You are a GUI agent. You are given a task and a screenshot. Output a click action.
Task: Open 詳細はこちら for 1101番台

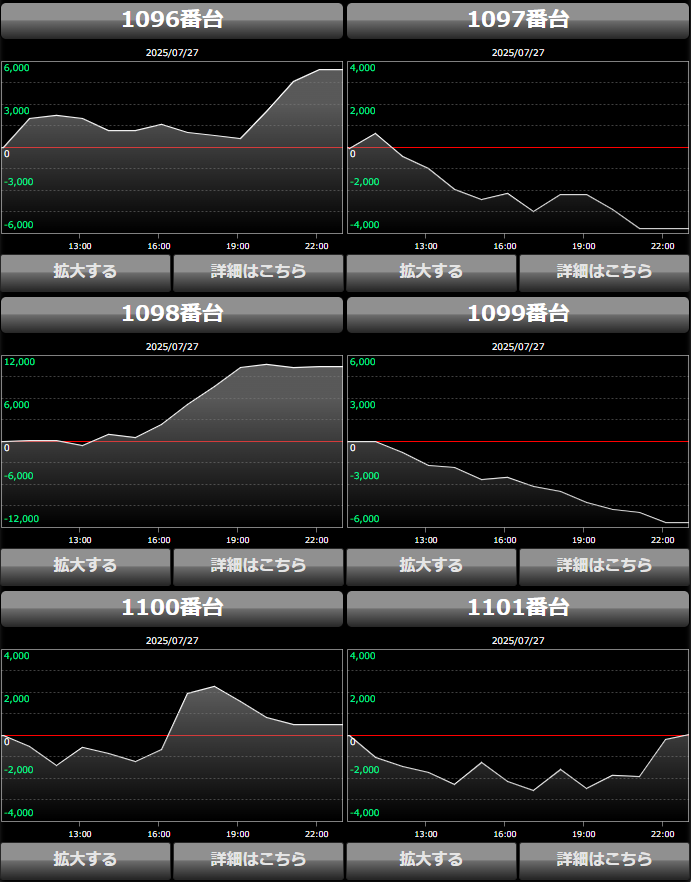pos(604,859)
